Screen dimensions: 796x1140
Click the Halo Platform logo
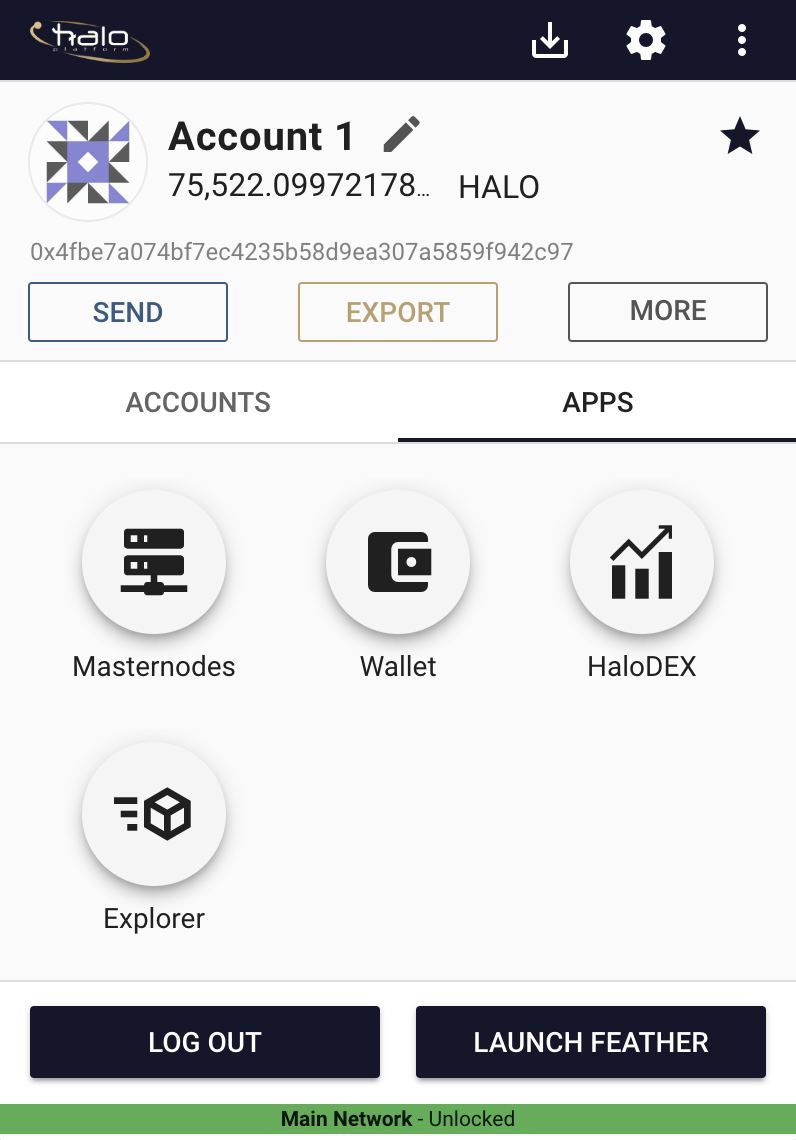tap(88, 40)
